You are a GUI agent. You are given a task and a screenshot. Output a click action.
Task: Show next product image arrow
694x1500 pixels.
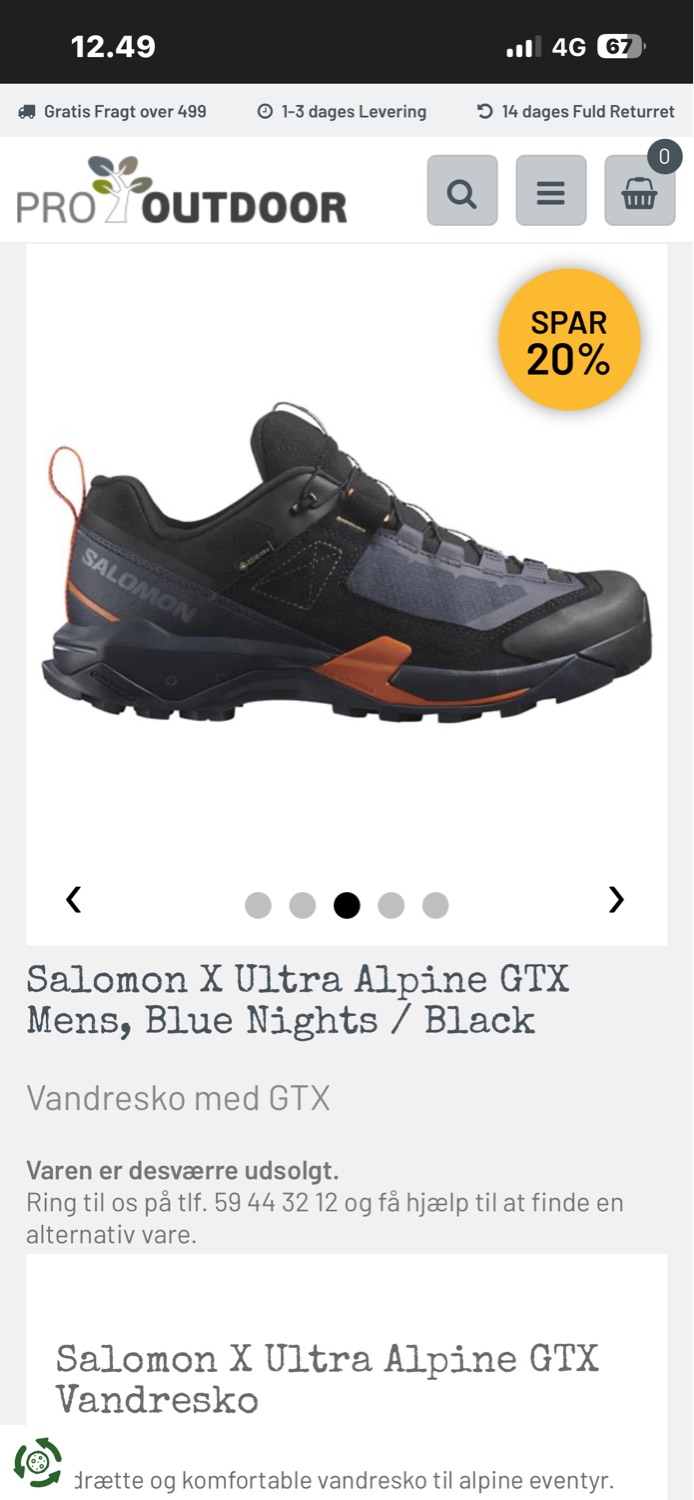coord(616,899)
